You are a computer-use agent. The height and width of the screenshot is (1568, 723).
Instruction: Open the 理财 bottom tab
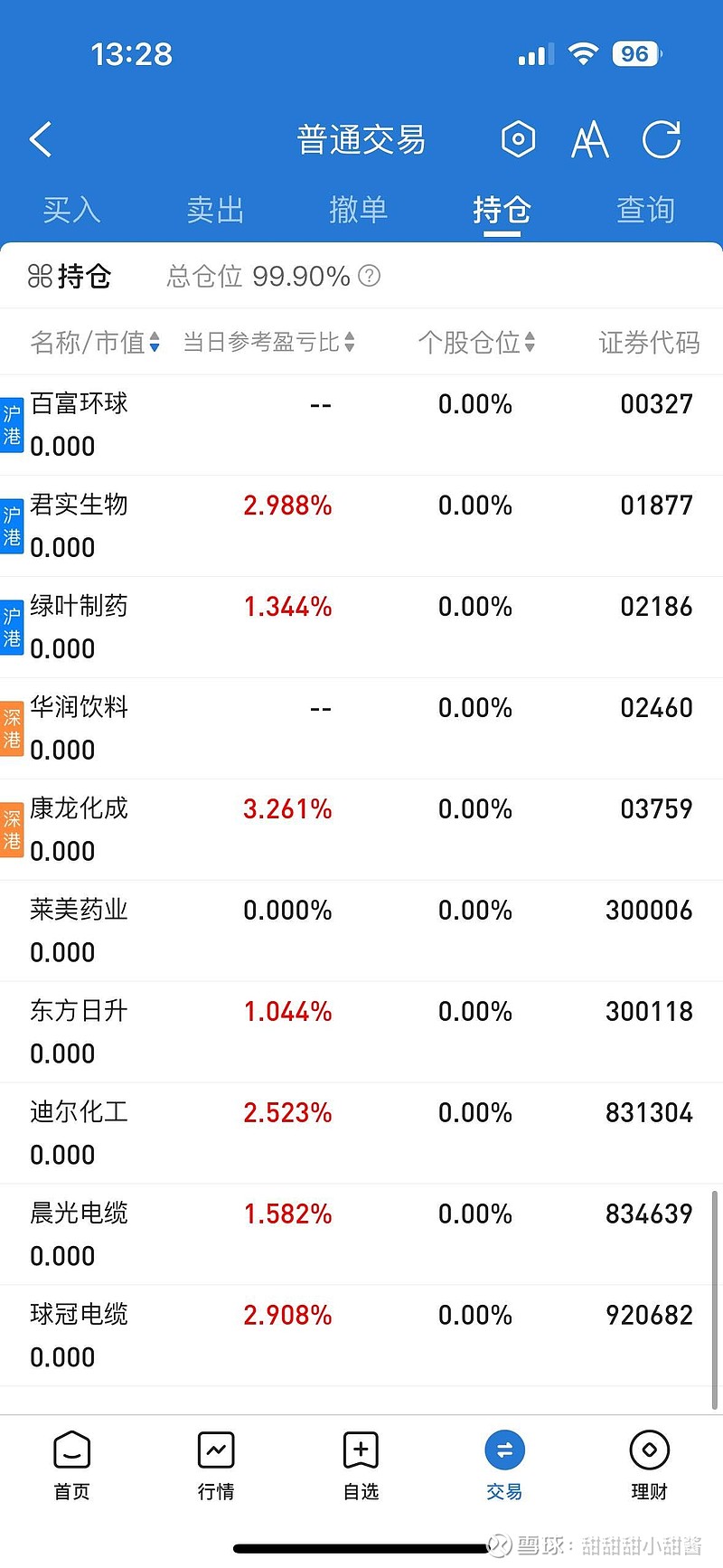coord(649,1466)
